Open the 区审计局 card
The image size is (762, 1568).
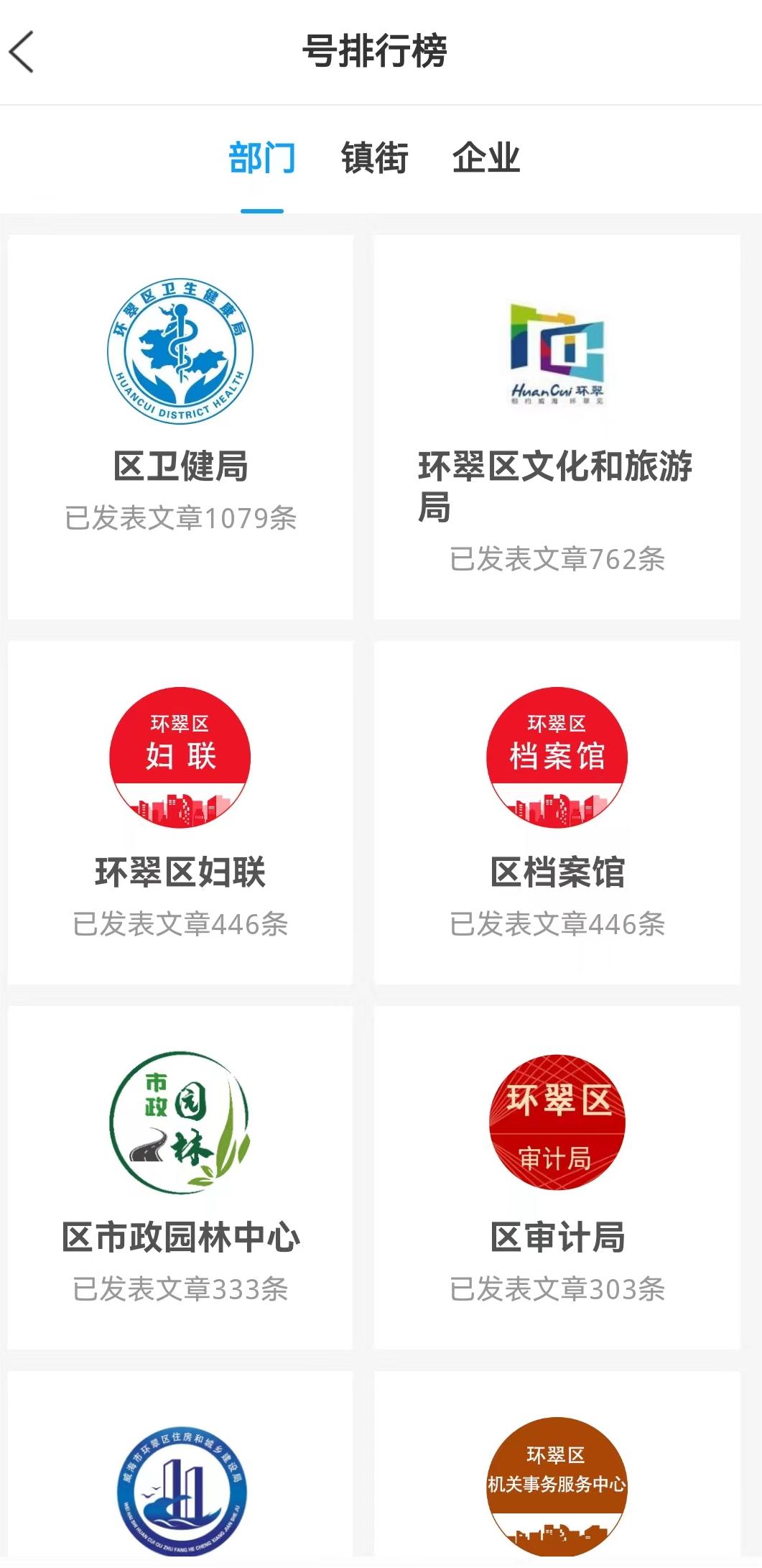tap(557, 1177)
